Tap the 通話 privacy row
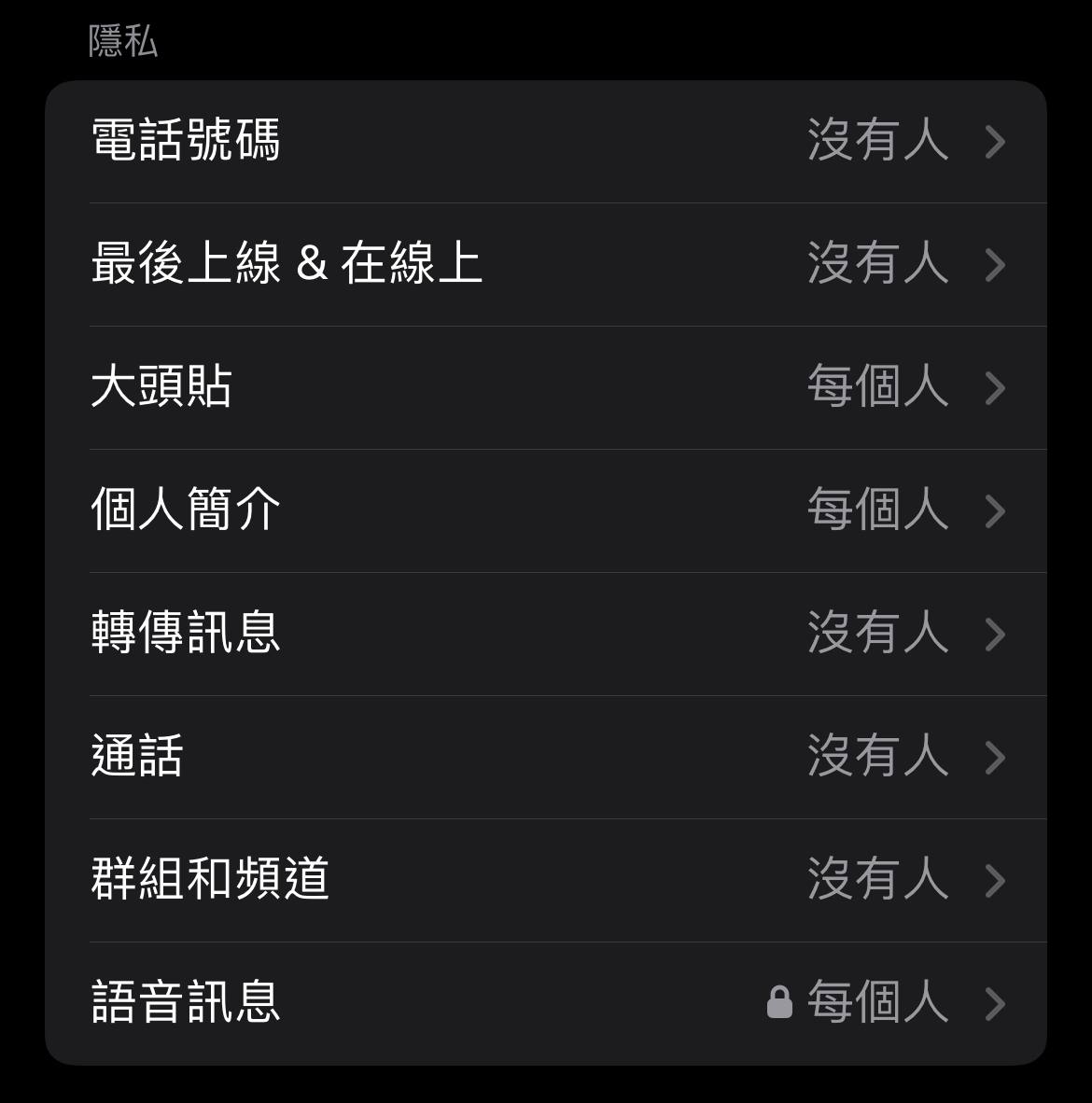The height and width of the screenshot is (1103, 1092). click(x=546, y=757)
